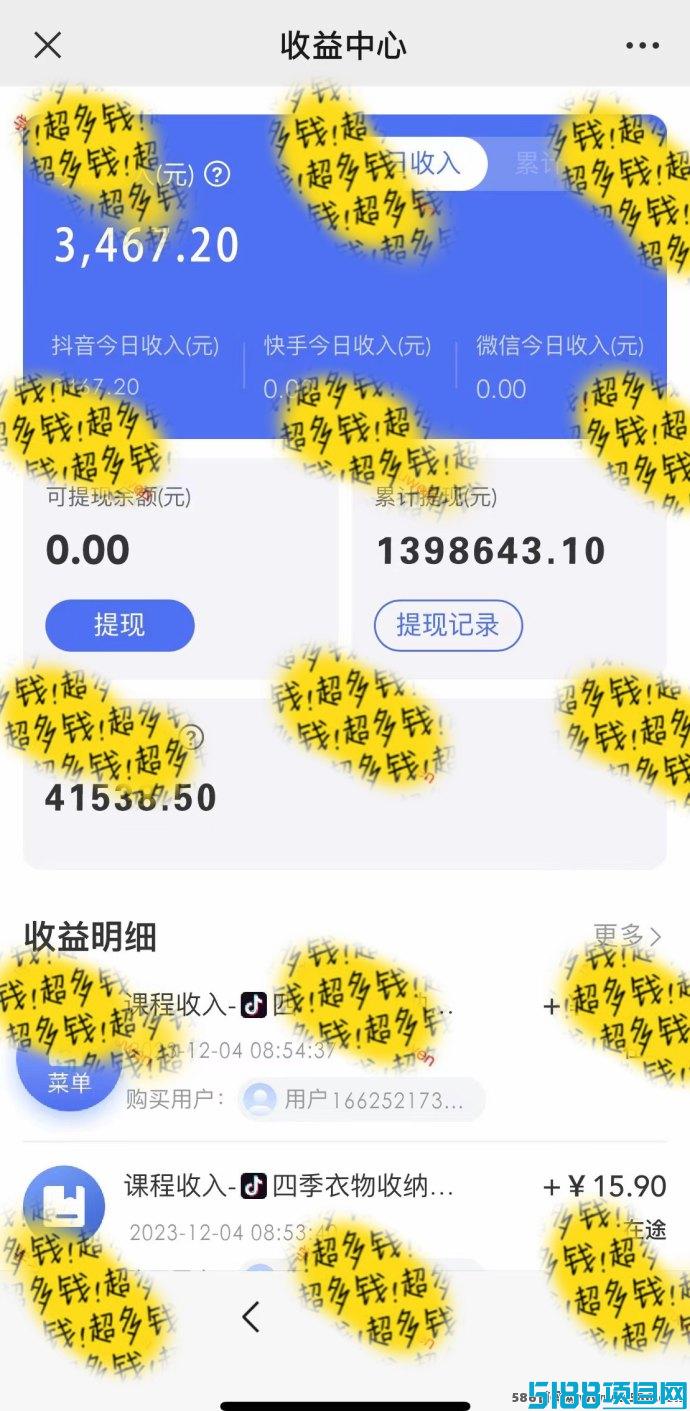Tap the 提现 button
This screenshot has height=1411, width=690.
tap(120, 625)
